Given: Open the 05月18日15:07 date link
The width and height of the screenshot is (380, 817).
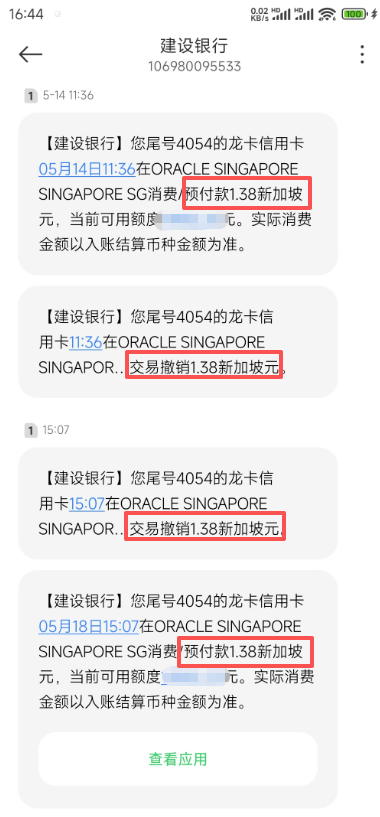Looking at the screenshot, I should [89, 626].
